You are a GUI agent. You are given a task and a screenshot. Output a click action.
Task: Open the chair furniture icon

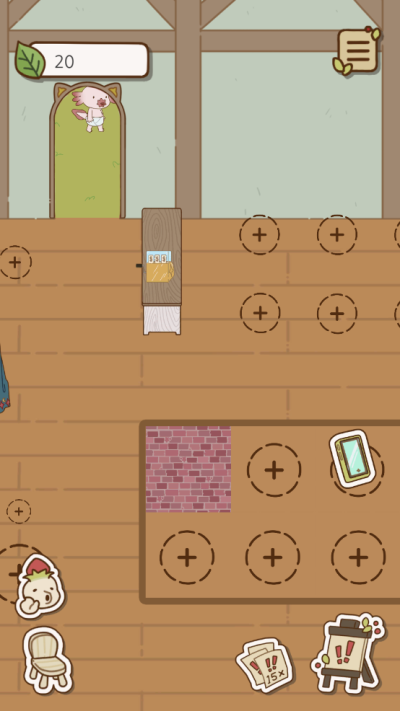[x=48, y=660]
